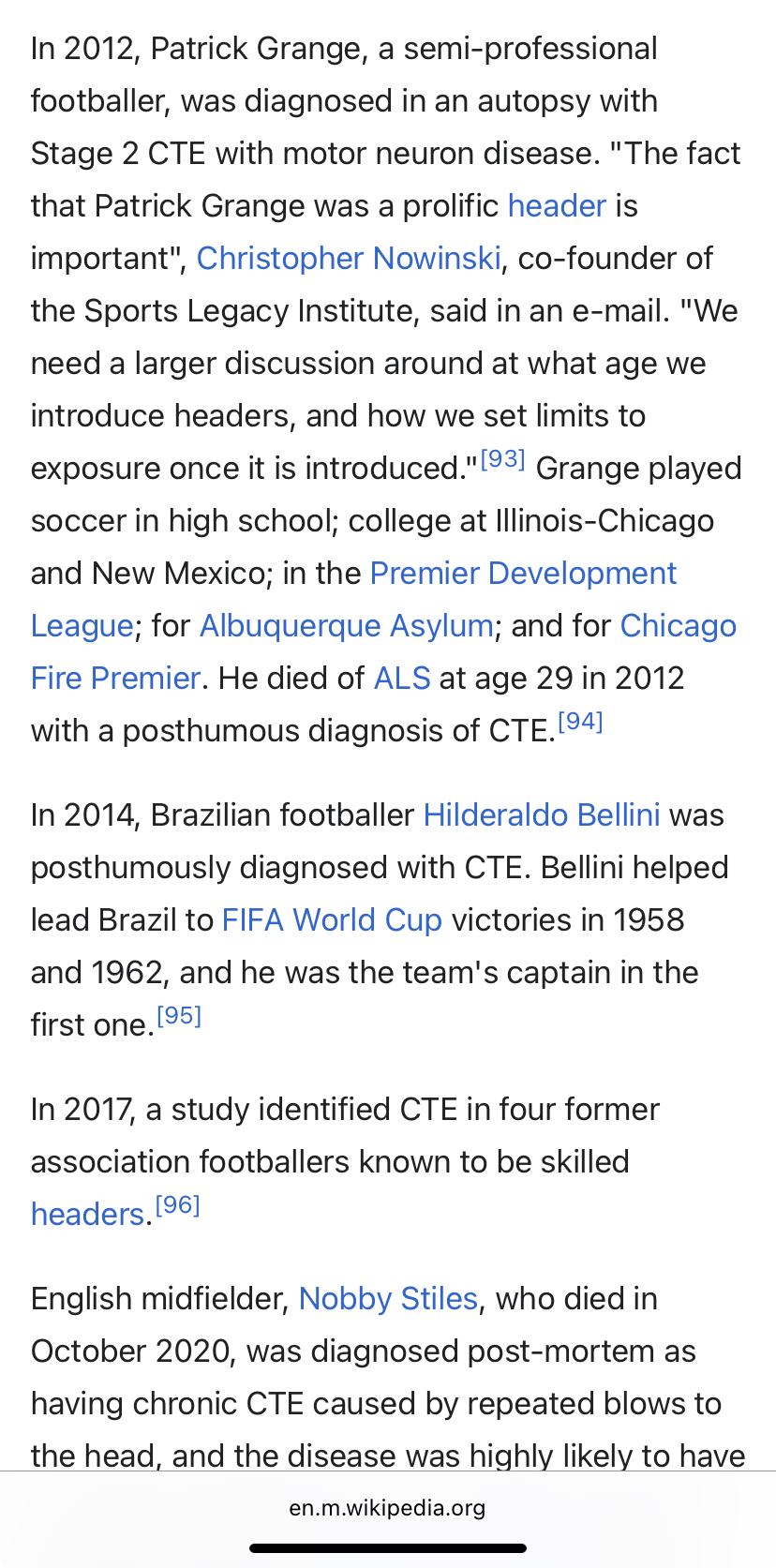Follow the FIFA World Cup link
Image resolution: width=776 pixels, height=1568 pixels.
(x=332, y=919)
